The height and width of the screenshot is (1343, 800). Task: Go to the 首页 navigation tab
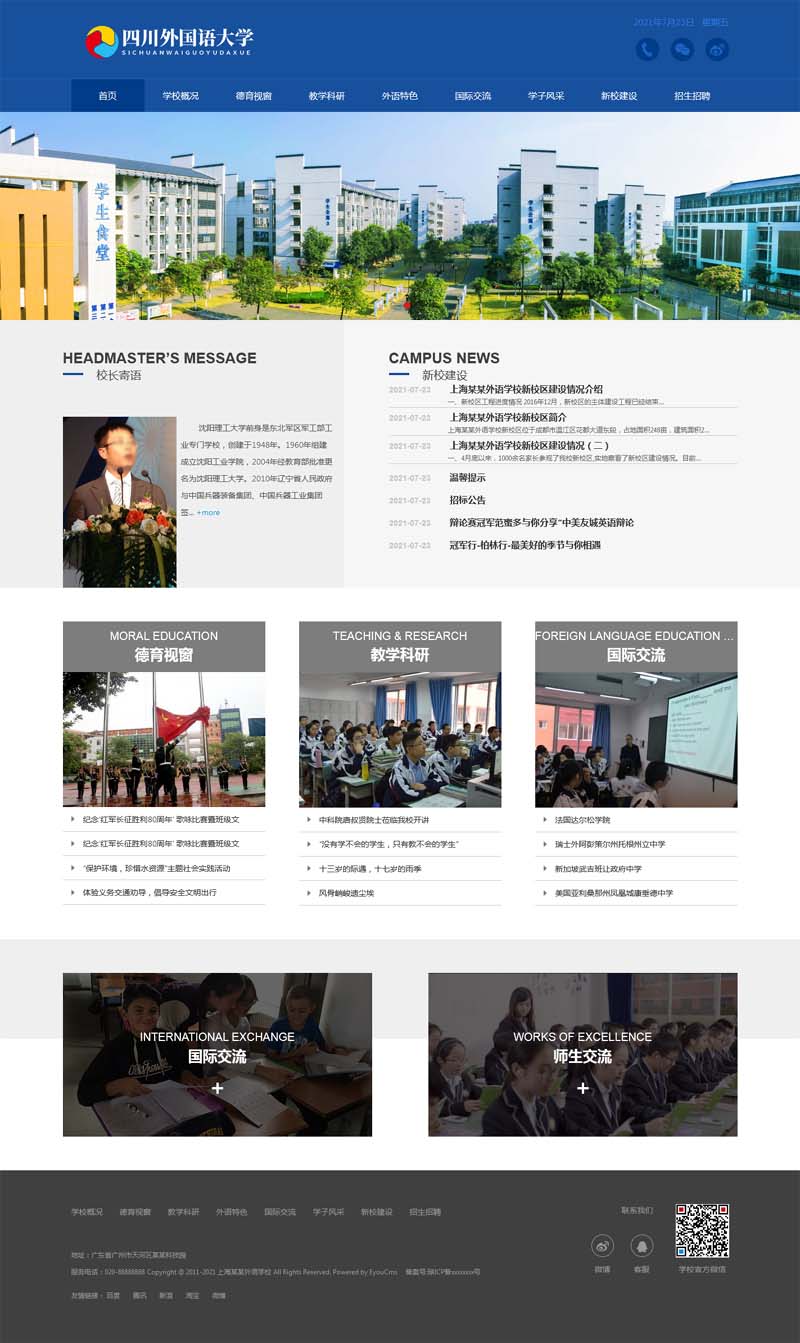pos(108,96)
